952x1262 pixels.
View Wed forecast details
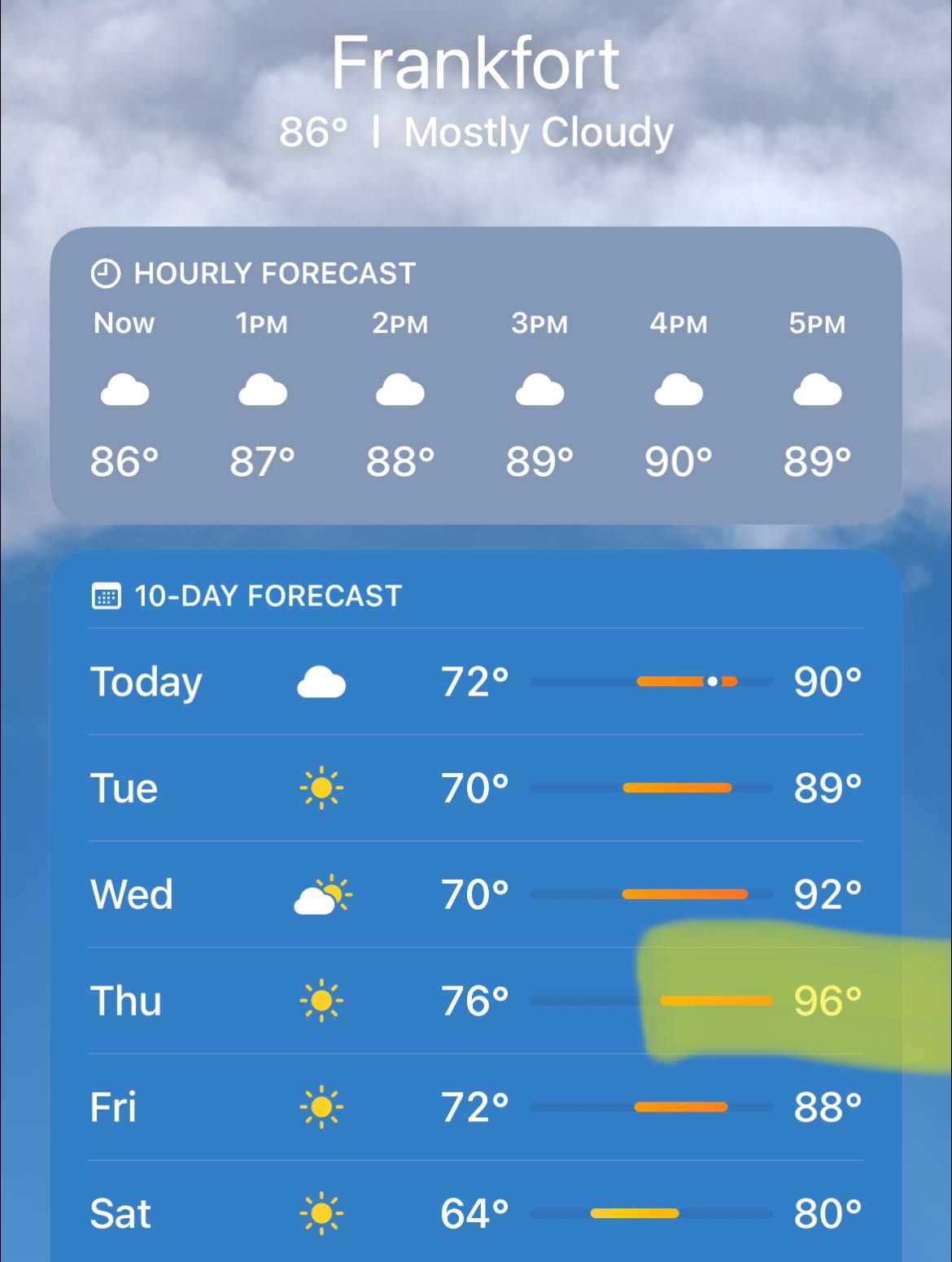pyautogui.click(x=475, y=894)
